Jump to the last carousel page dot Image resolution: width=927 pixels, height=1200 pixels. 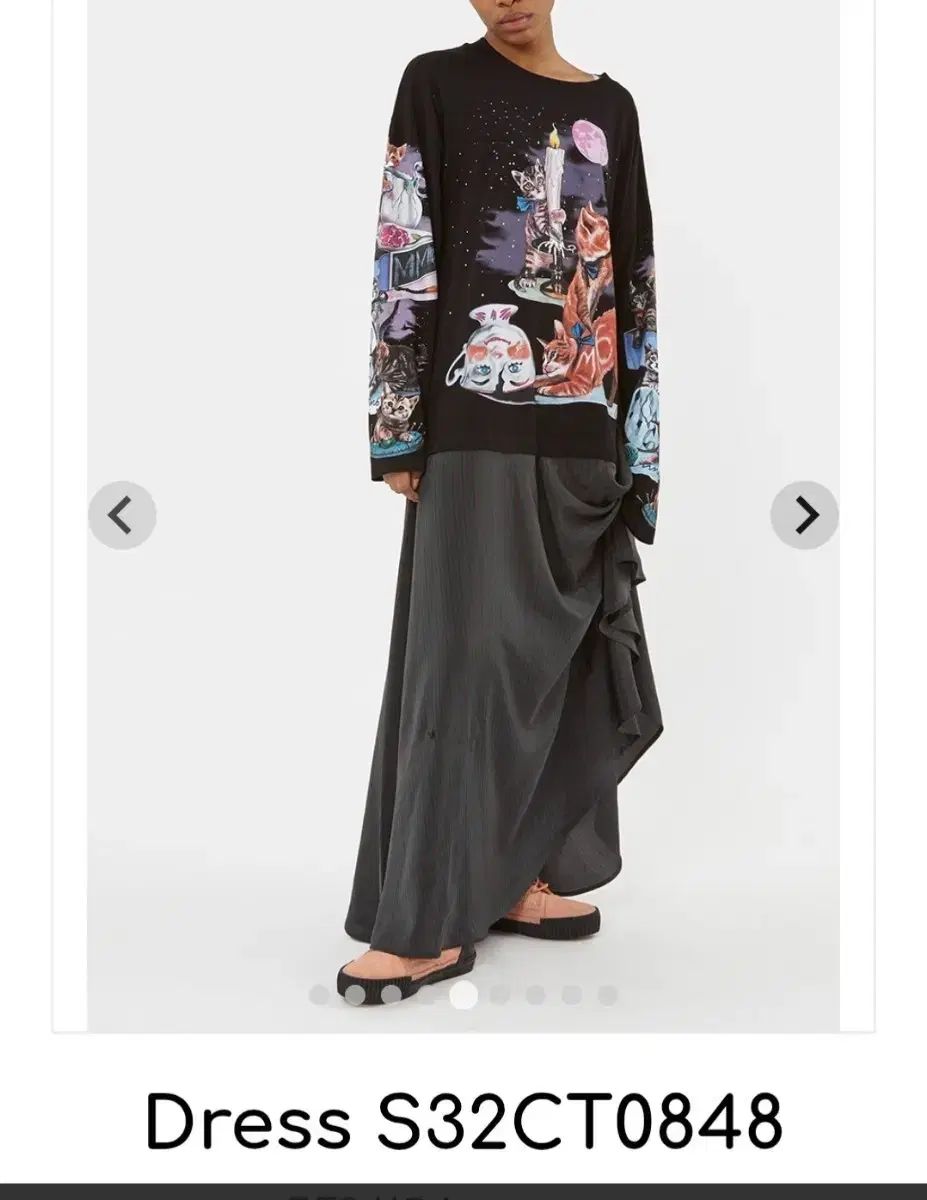coord(607,995)
